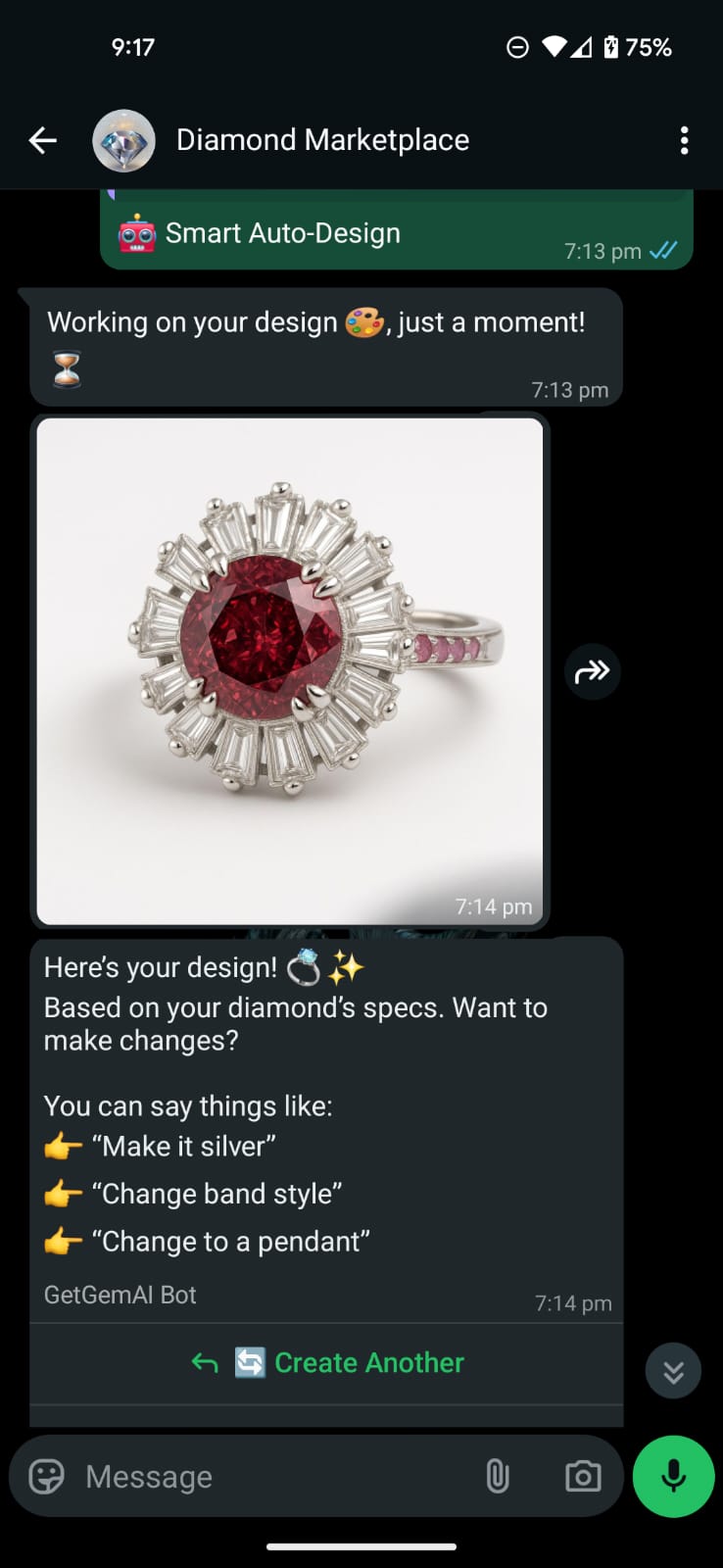The image size is (723, 1568).
Task: Open the camera from the message bar
Action: click(x=582, y=1476)
